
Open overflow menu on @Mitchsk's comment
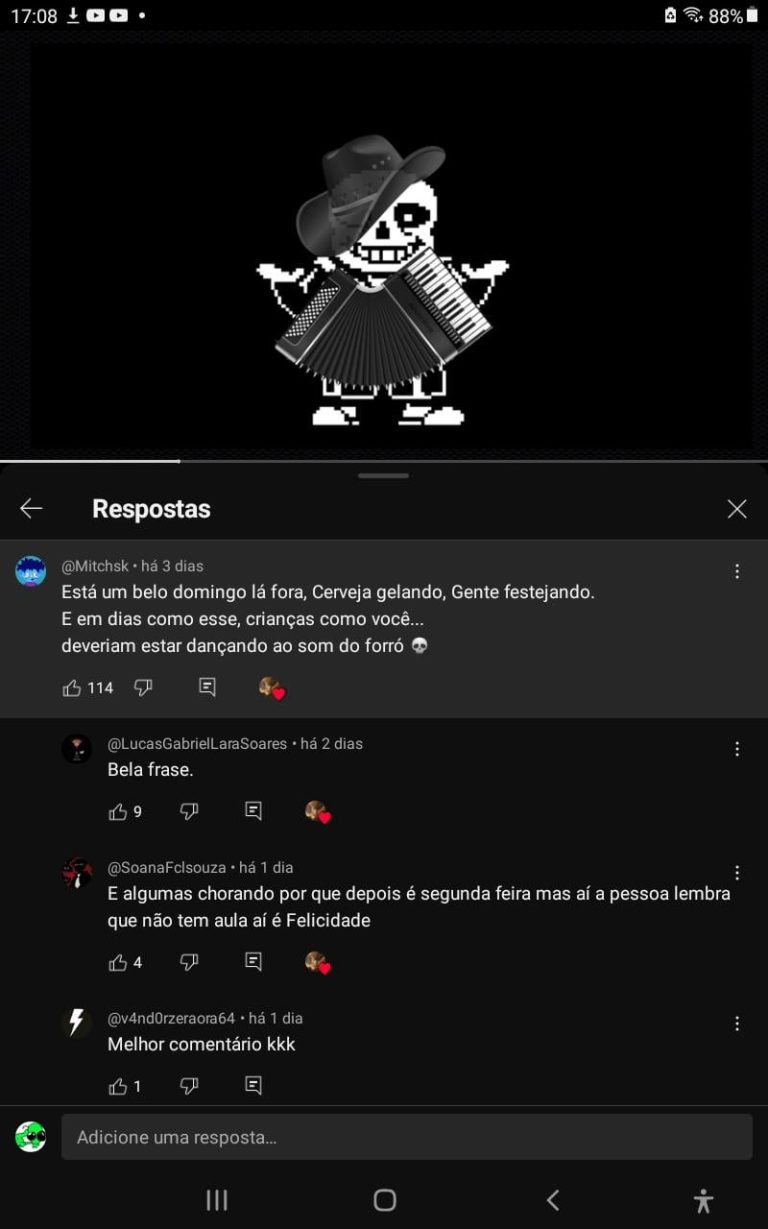737,571
